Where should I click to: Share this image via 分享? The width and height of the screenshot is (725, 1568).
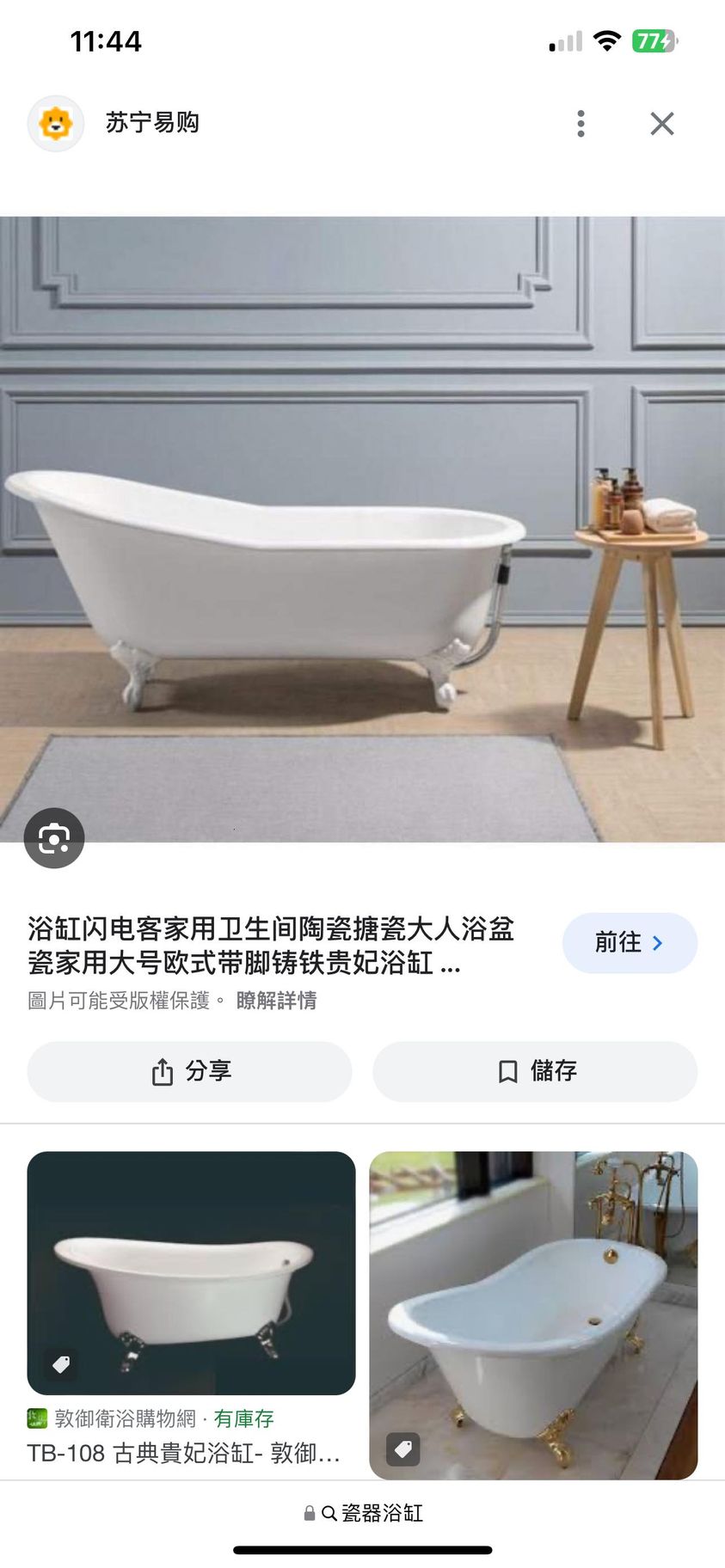189,1071
